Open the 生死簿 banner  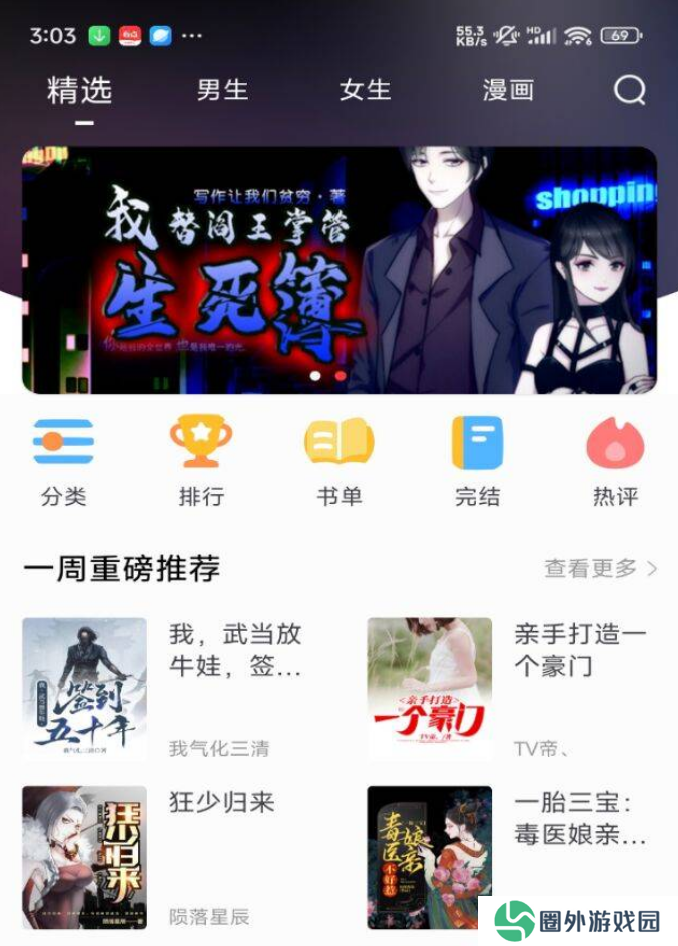click(339, 270)
